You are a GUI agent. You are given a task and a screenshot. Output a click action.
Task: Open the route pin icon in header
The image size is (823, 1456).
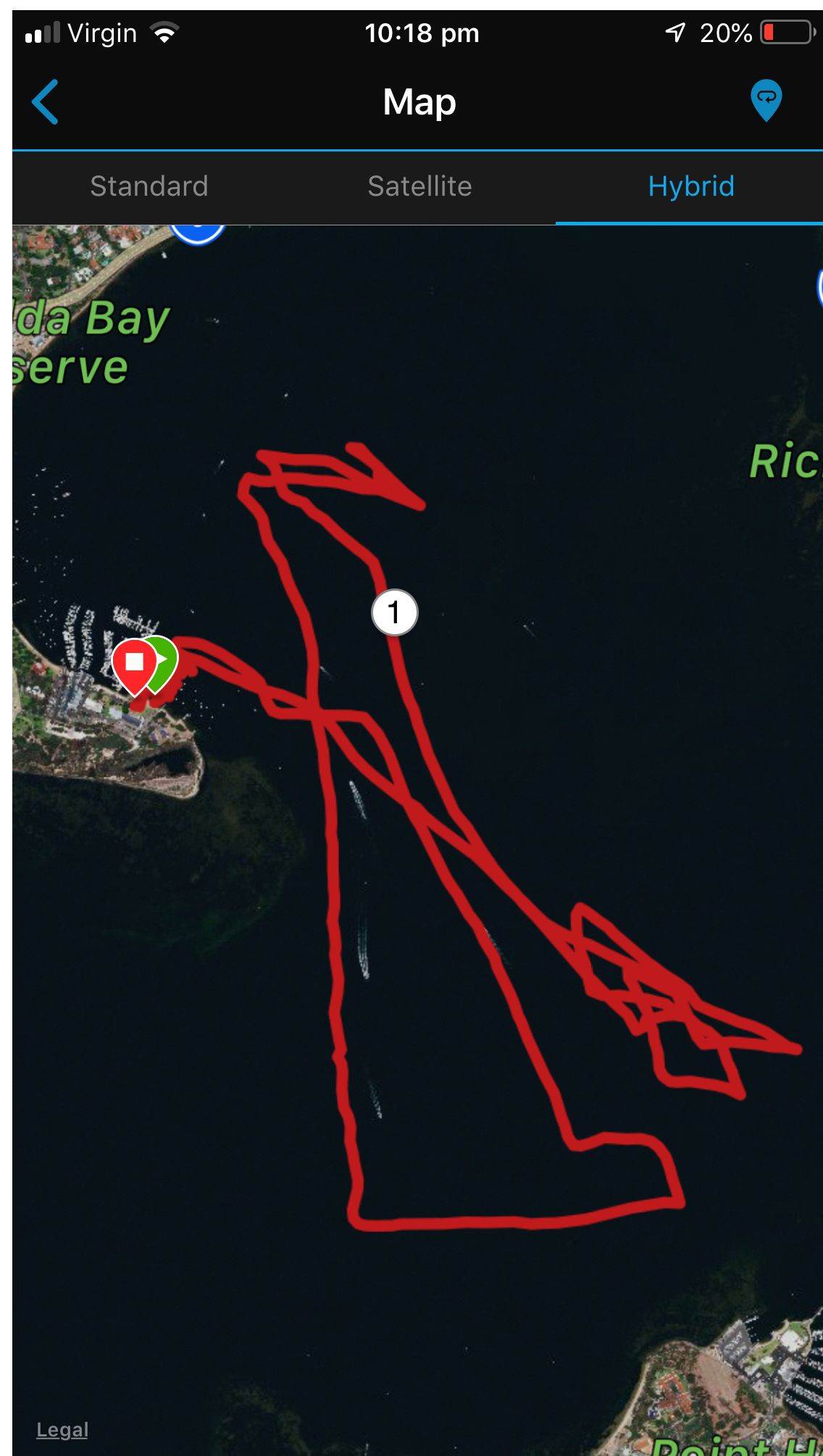coord(766,99)
